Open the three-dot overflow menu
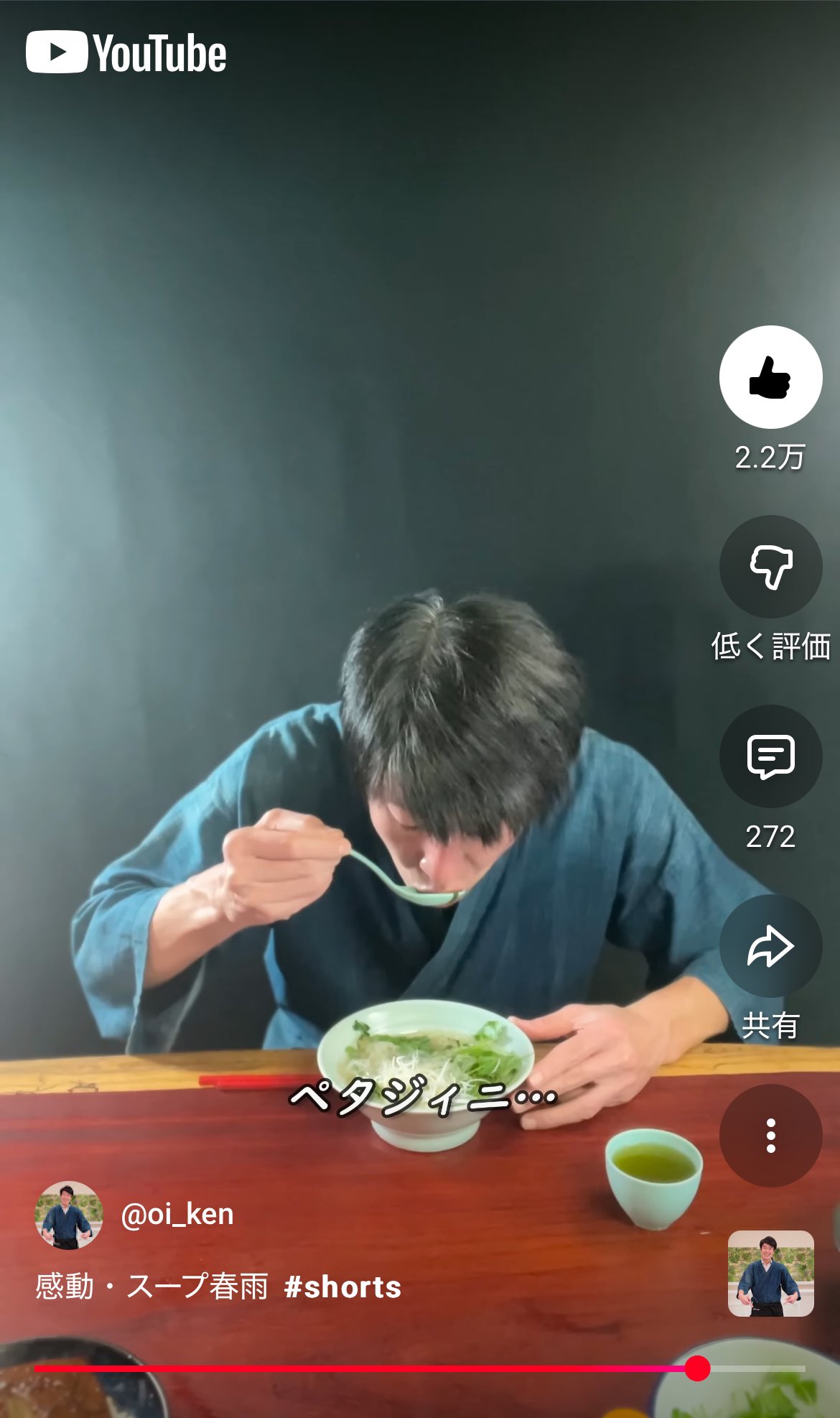This screenshot has height=1418, width=840. pyautogui.click(x=770, y=1136)
